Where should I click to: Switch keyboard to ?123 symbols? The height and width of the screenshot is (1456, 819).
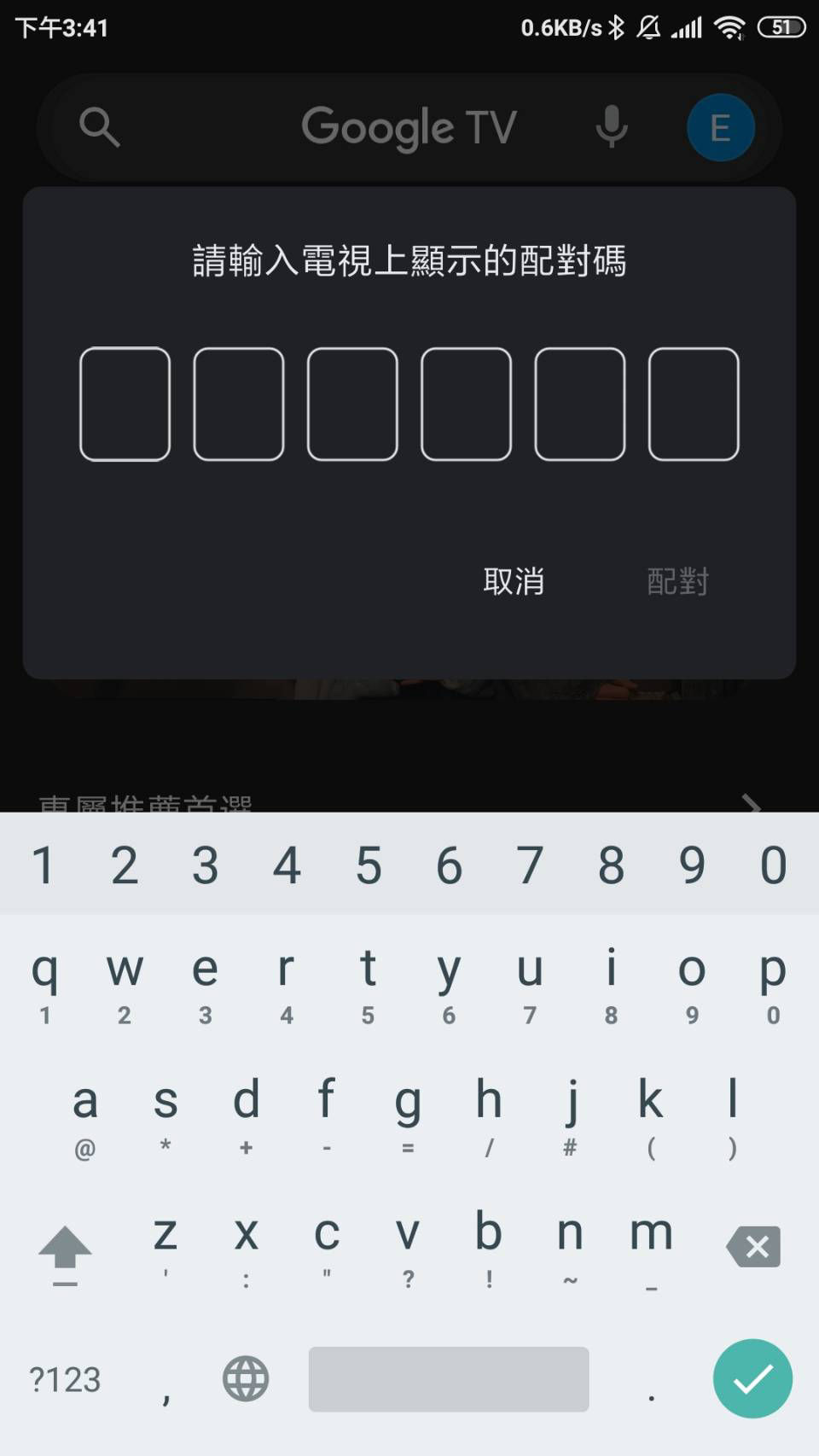[x=65, y=1379]
